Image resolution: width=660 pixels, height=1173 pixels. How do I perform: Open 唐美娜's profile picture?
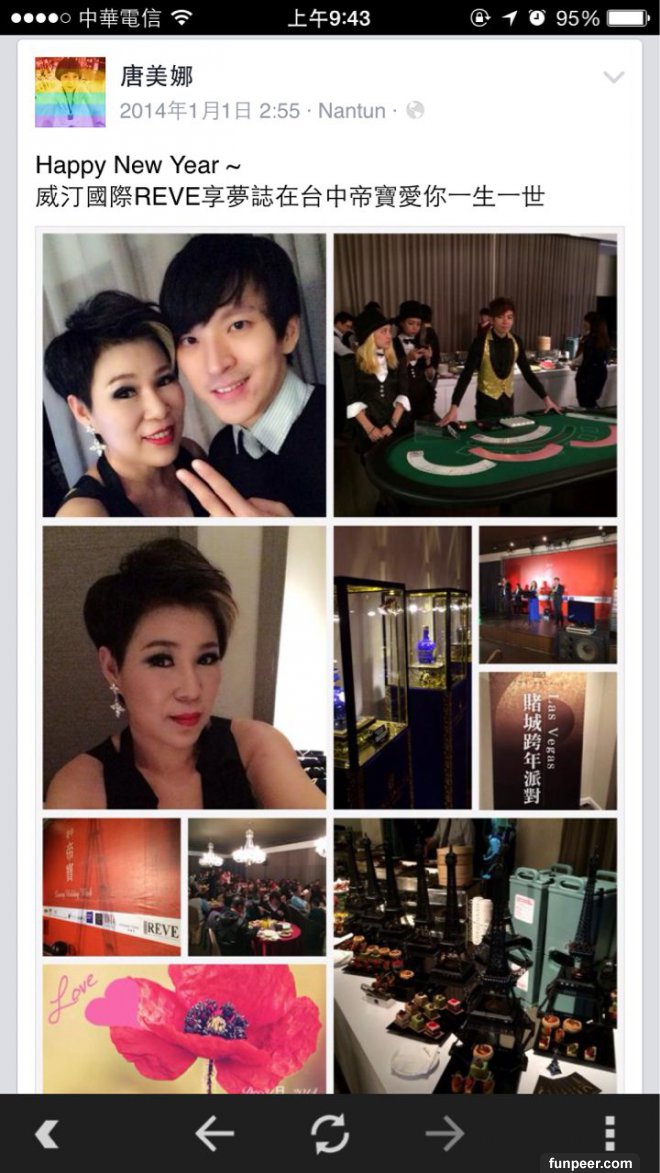[70, 92]
